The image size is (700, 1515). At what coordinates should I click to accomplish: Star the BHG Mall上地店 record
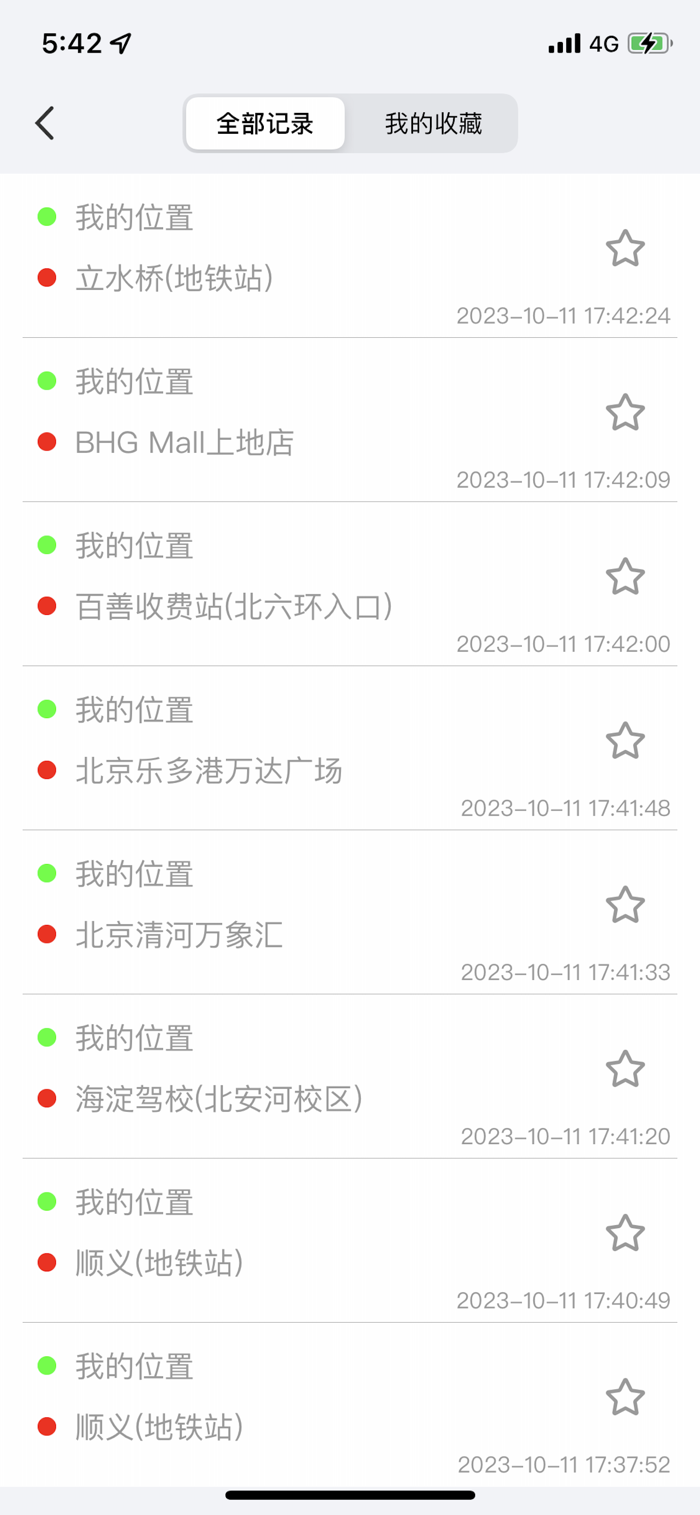coord(625,412)
